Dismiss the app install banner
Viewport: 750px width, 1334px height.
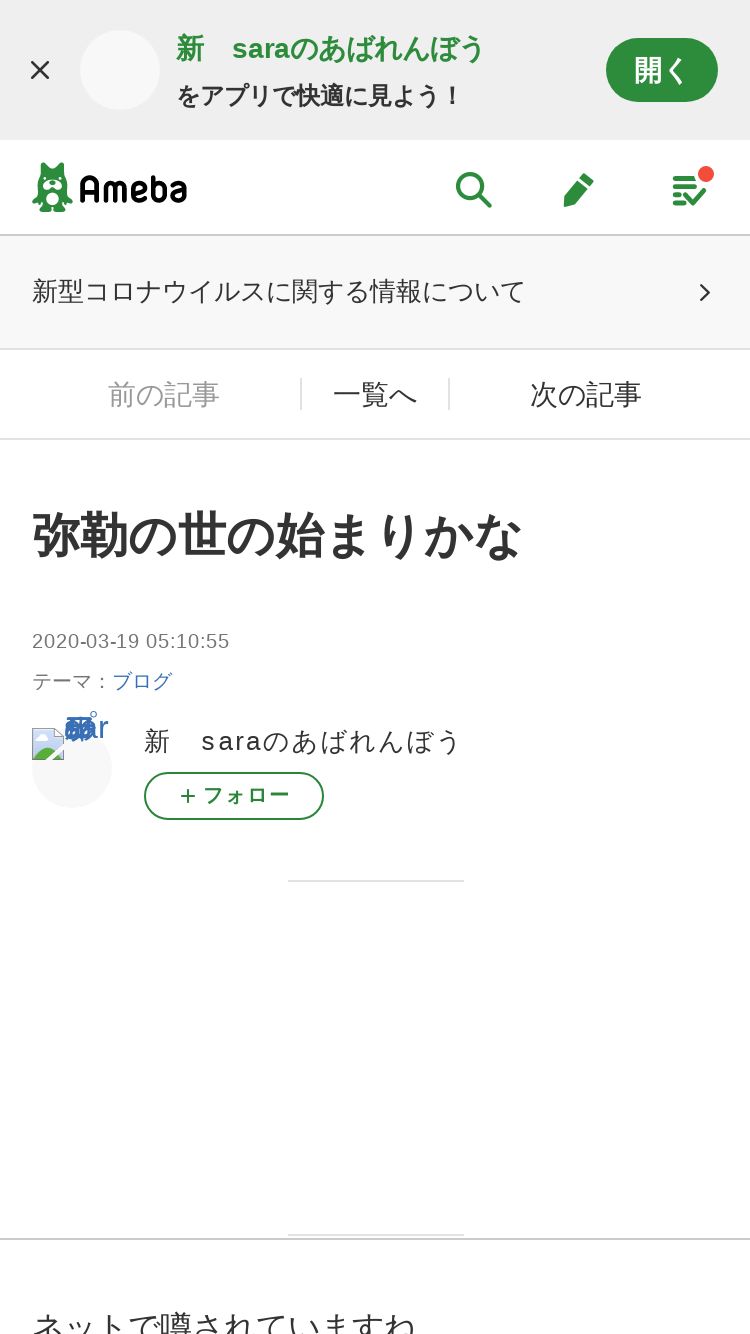pos(40,70)
